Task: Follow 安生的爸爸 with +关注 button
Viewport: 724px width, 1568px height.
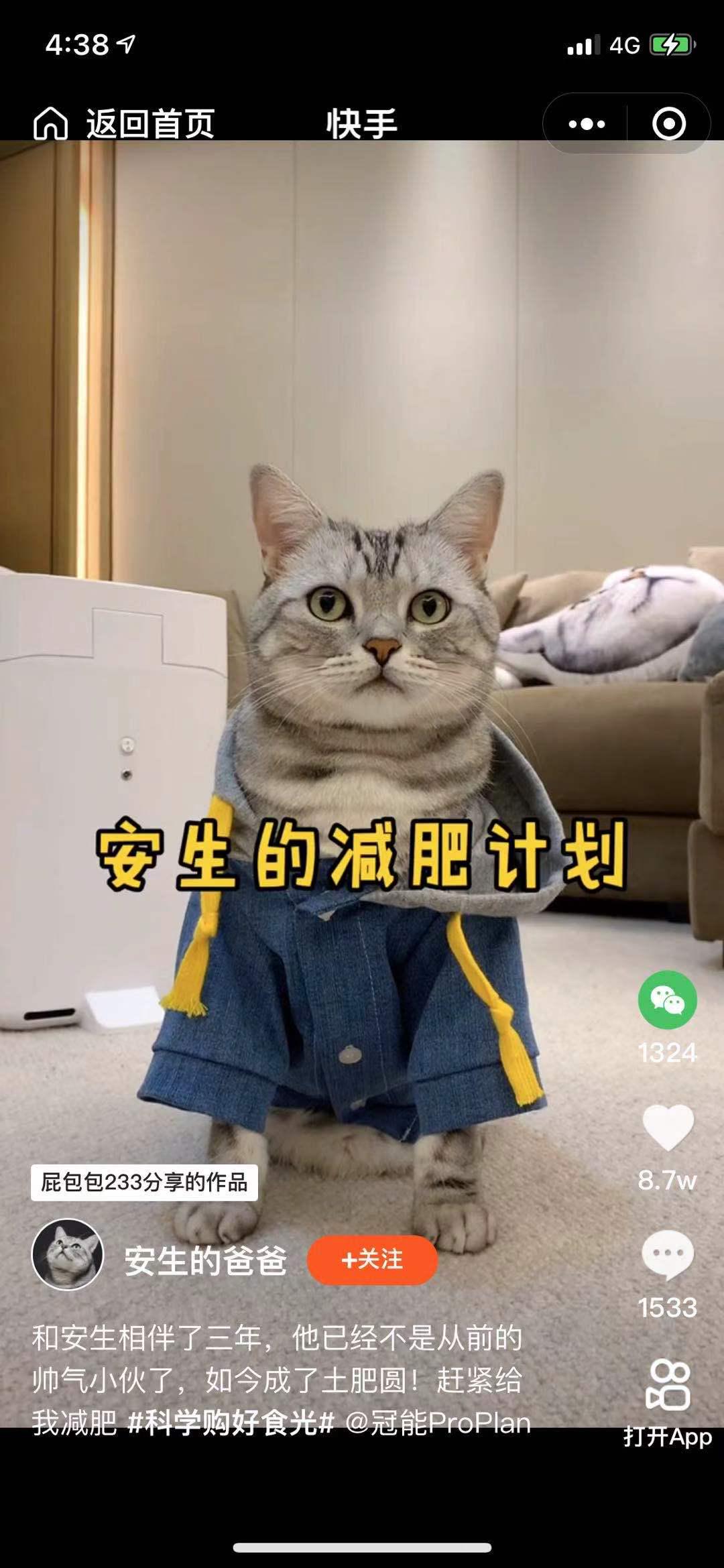Action: (x=372, y=1260)
